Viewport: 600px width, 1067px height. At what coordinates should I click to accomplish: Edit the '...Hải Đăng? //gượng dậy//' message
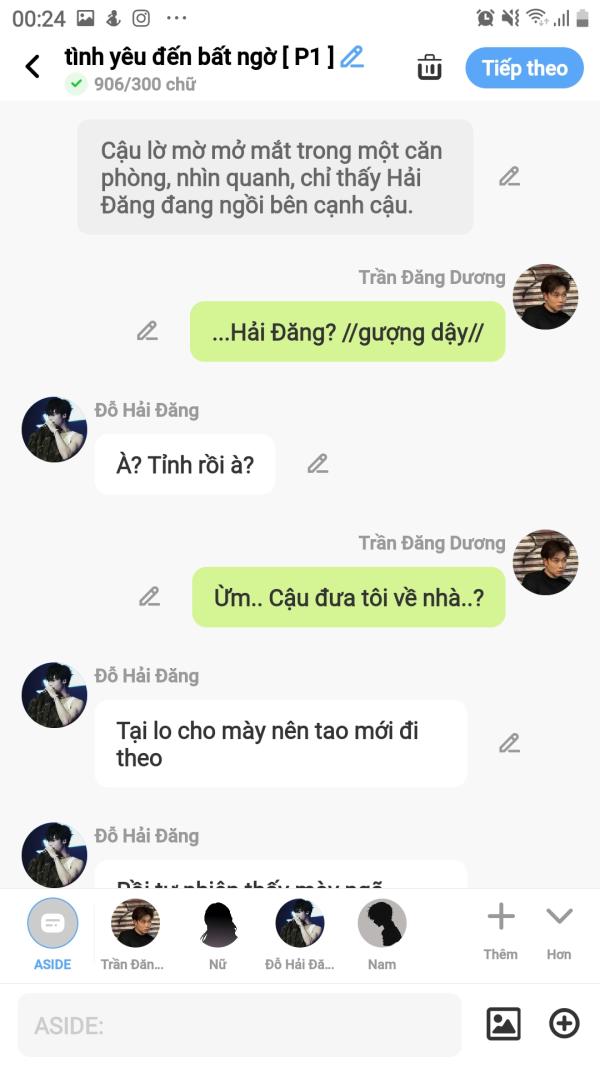[147, 331]
